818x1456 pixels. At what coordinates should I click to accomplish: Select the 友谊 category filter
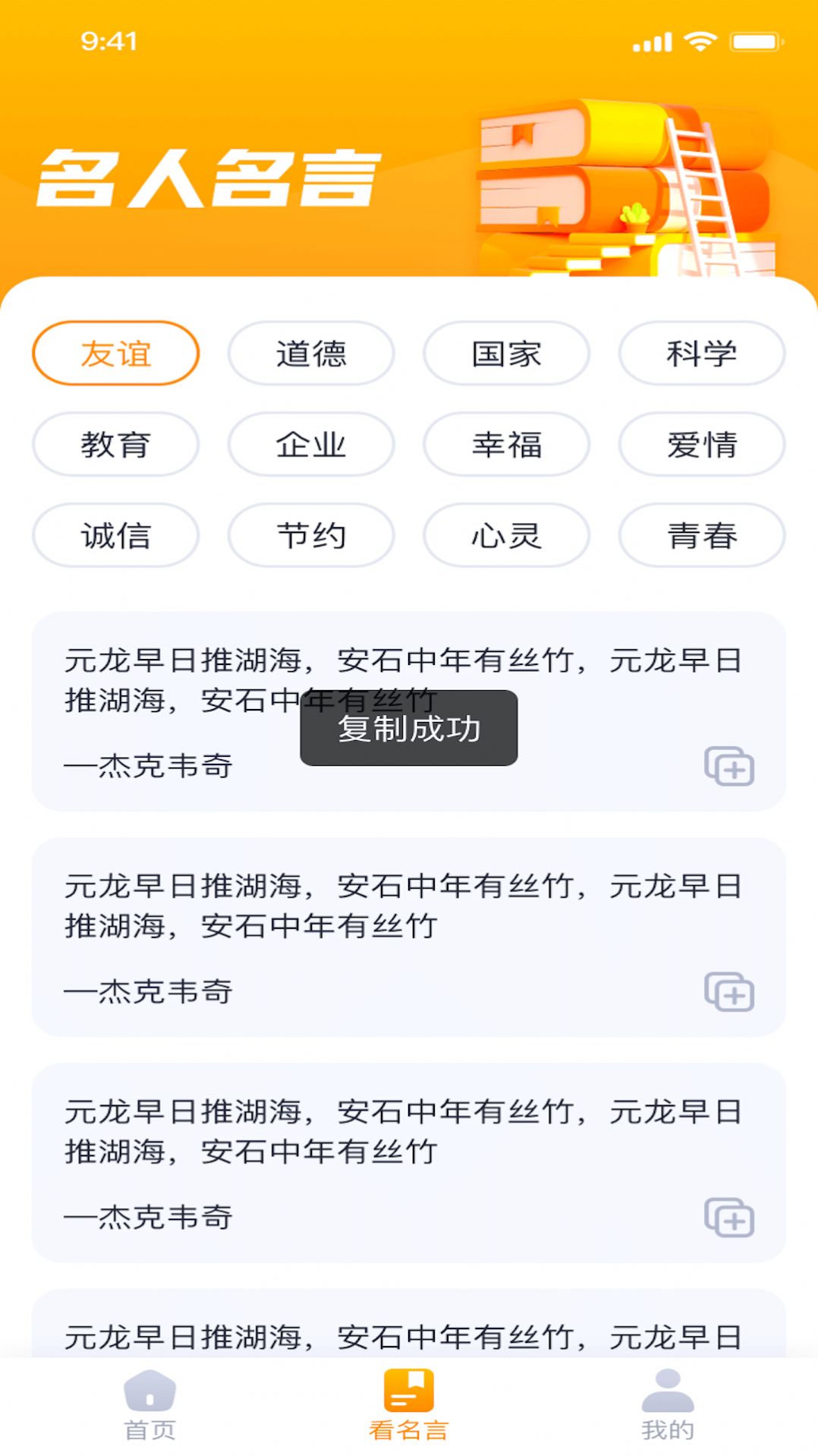pos(115,353)
